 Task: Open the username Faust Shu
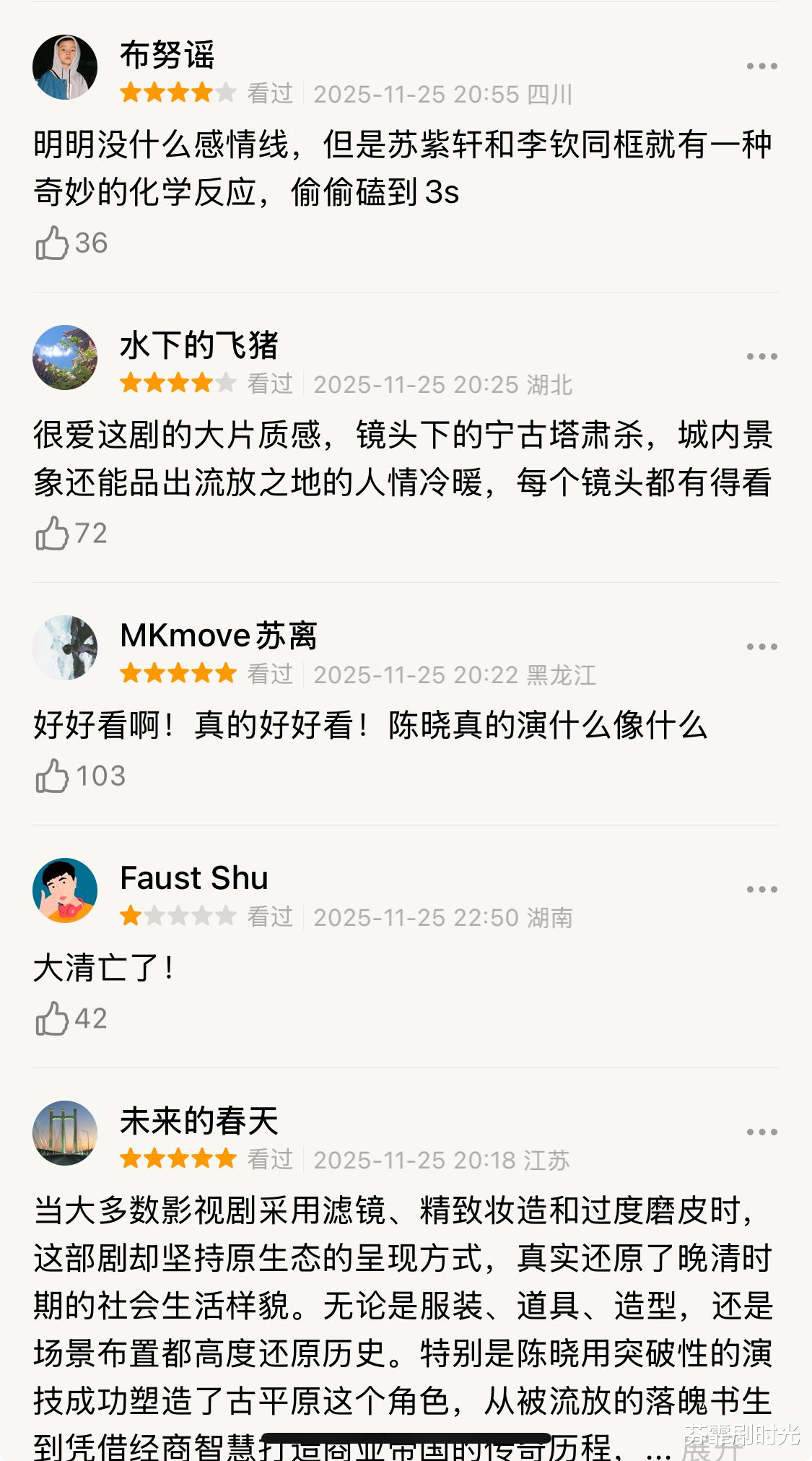pos(193,878)
